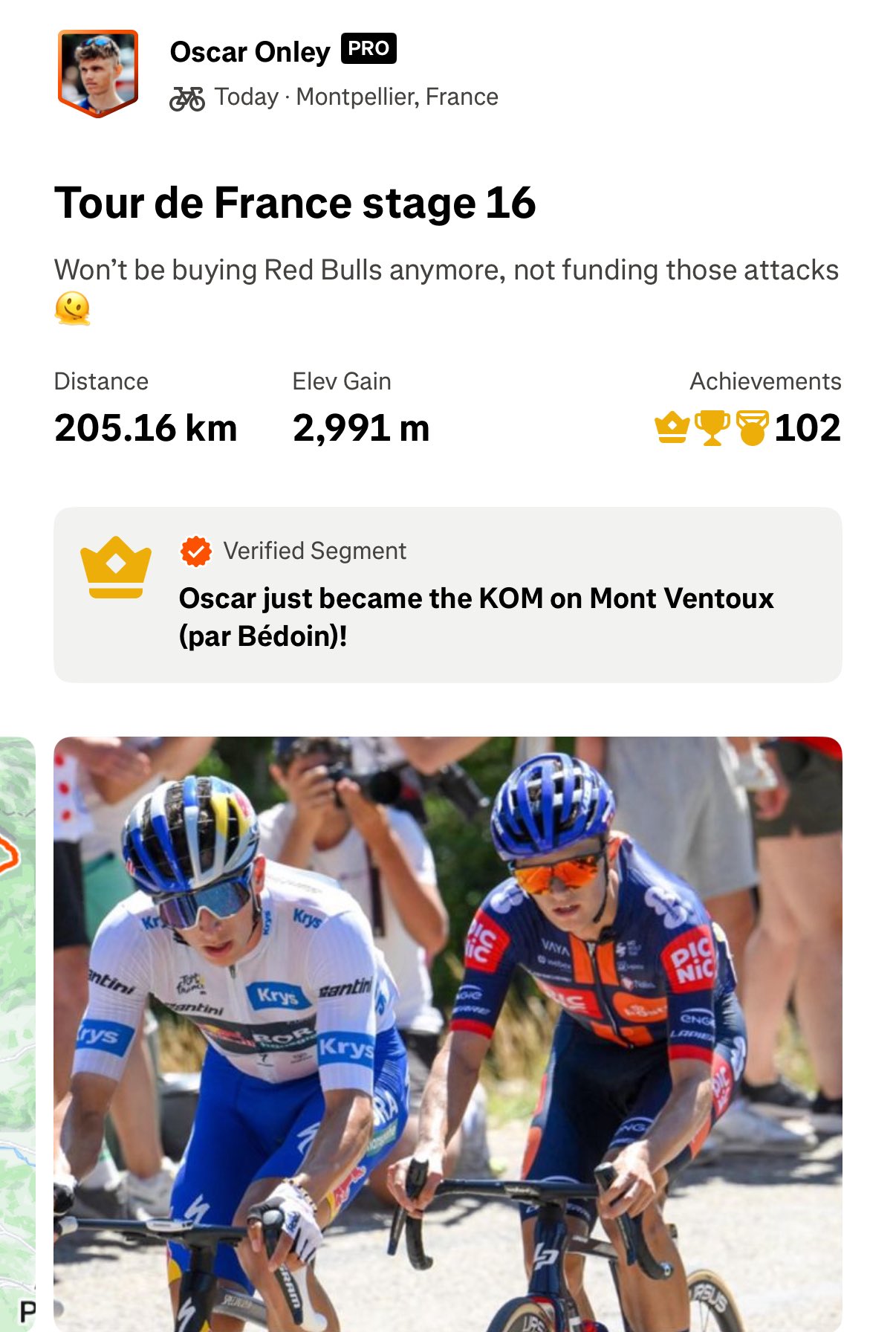
Task: Open Oscar Onley's profile picture
Action: [x=98, y=73]
